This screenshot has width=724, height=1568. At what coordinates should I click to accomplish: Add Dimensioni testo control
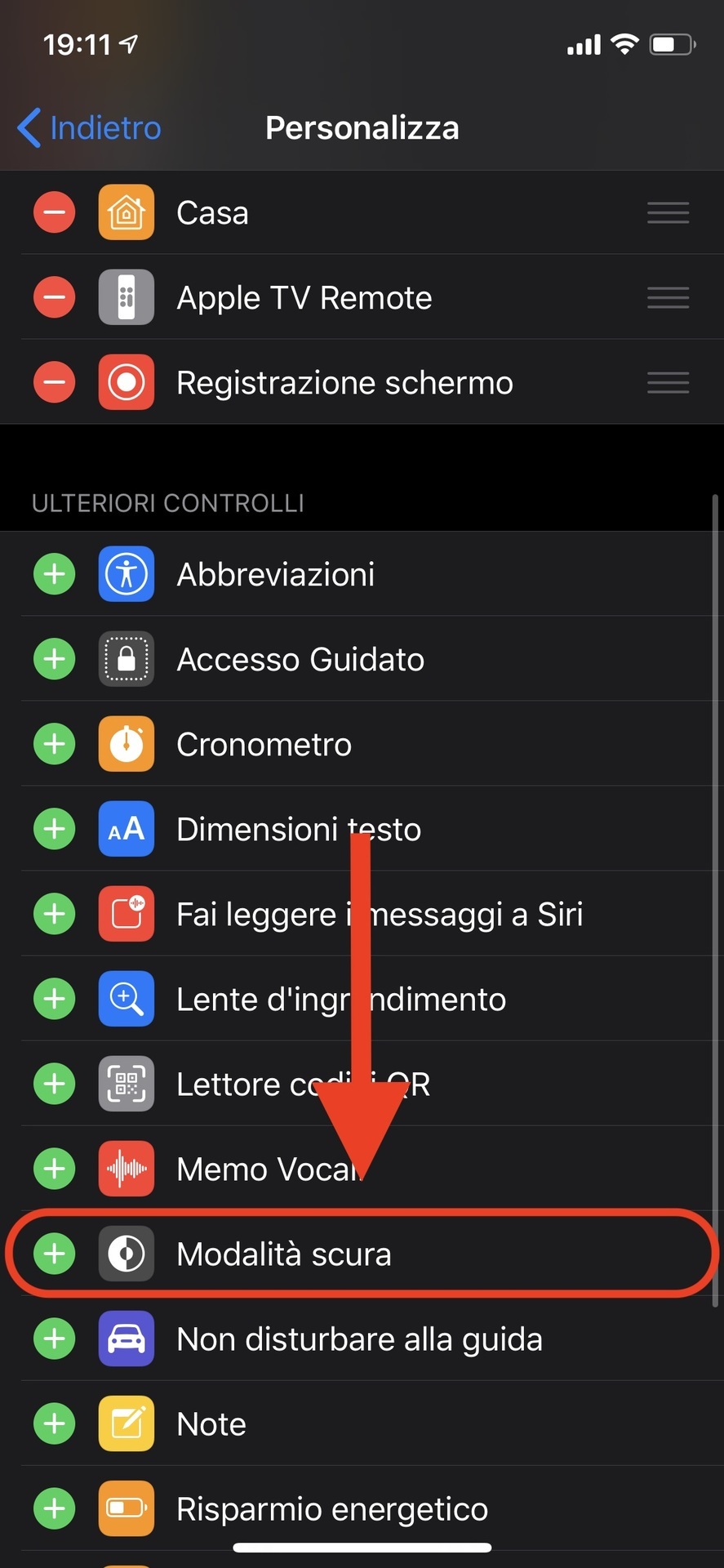(x=55, y=829)
